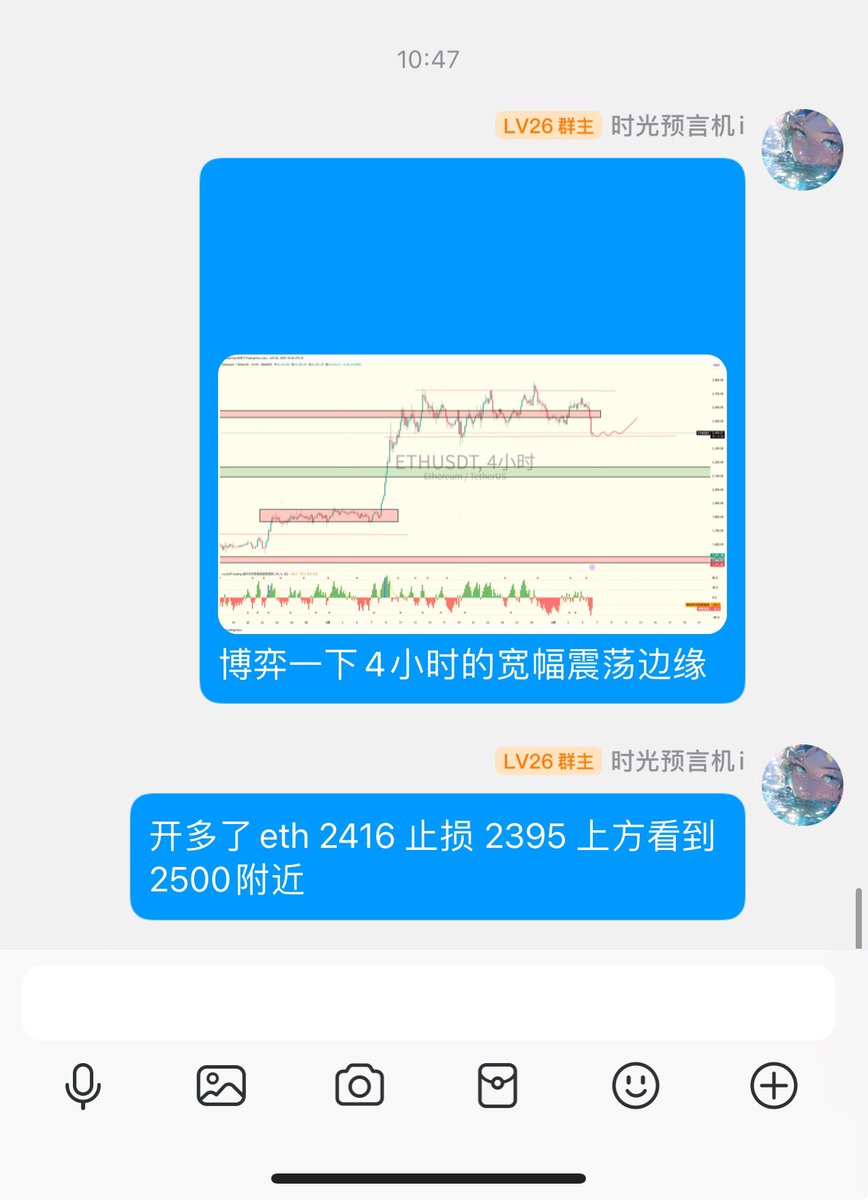Start a voice message with microphone icon
This screenshot has width=868, height=1200.
pos(83,1085)
